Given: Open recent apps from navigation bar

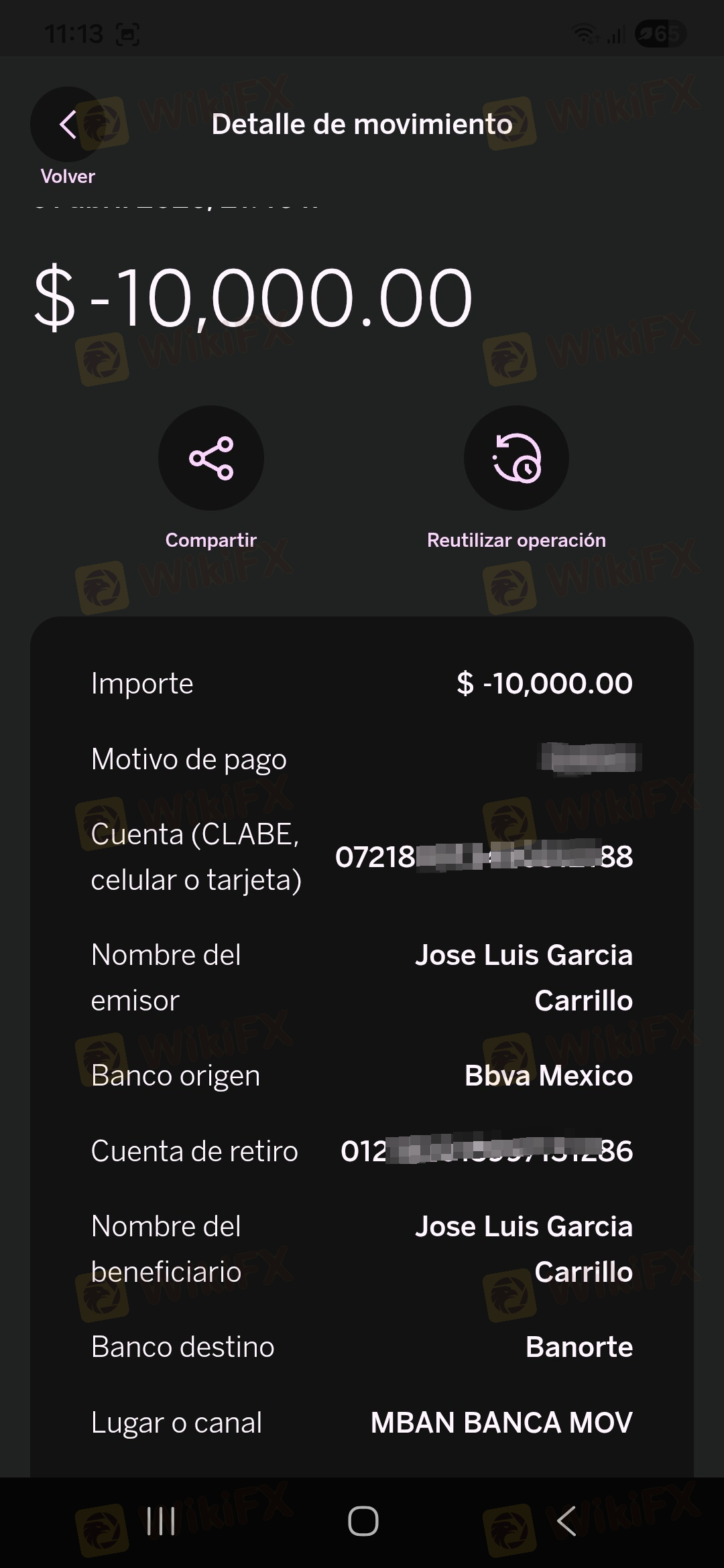Looking at the screenshot, I should pyautogui.click(x=161, y=1521).
